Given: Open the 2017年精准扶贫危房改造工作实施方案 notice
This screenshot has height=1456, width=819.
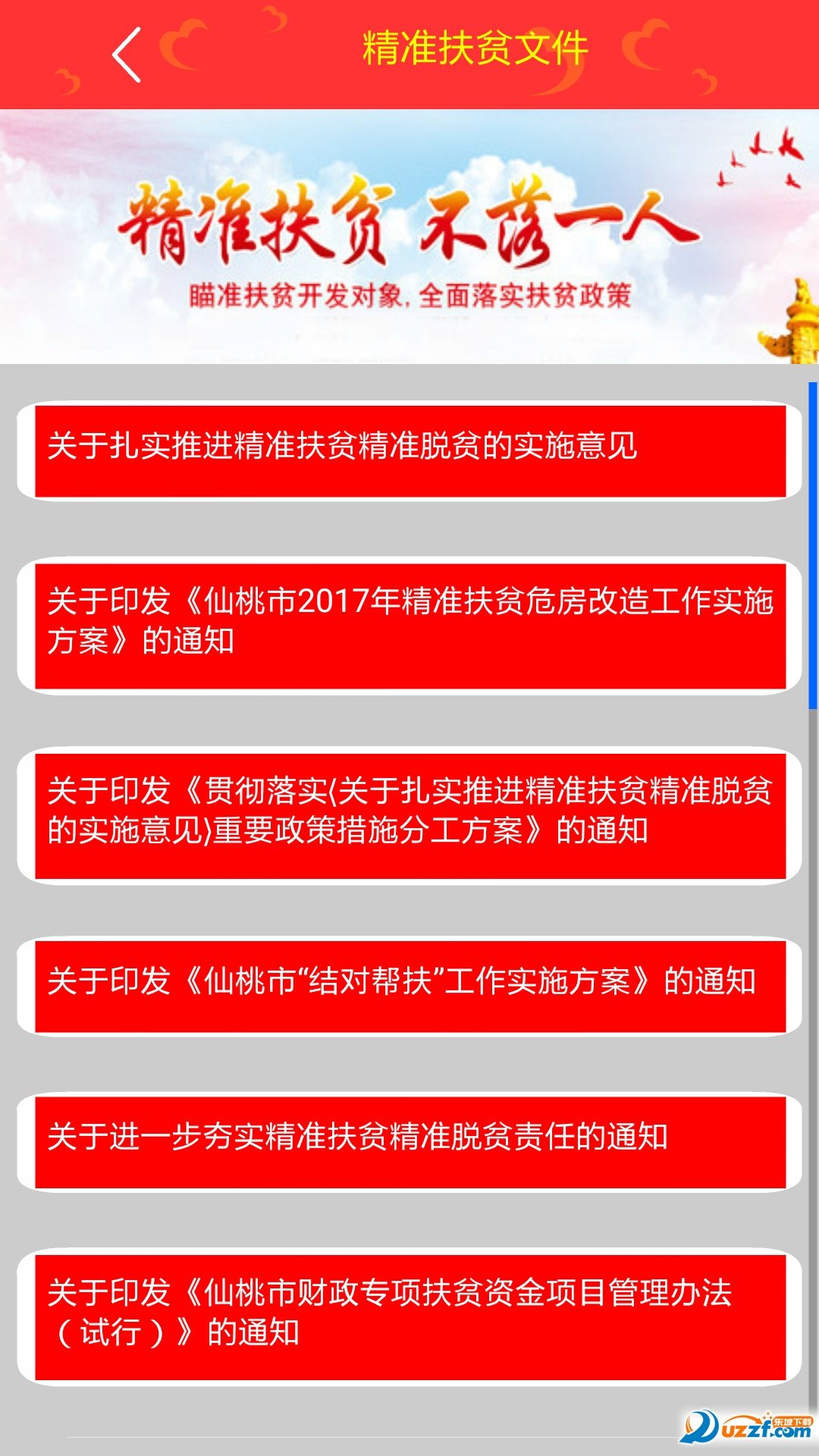Looking at the screenshot, I should coord(409,625).
